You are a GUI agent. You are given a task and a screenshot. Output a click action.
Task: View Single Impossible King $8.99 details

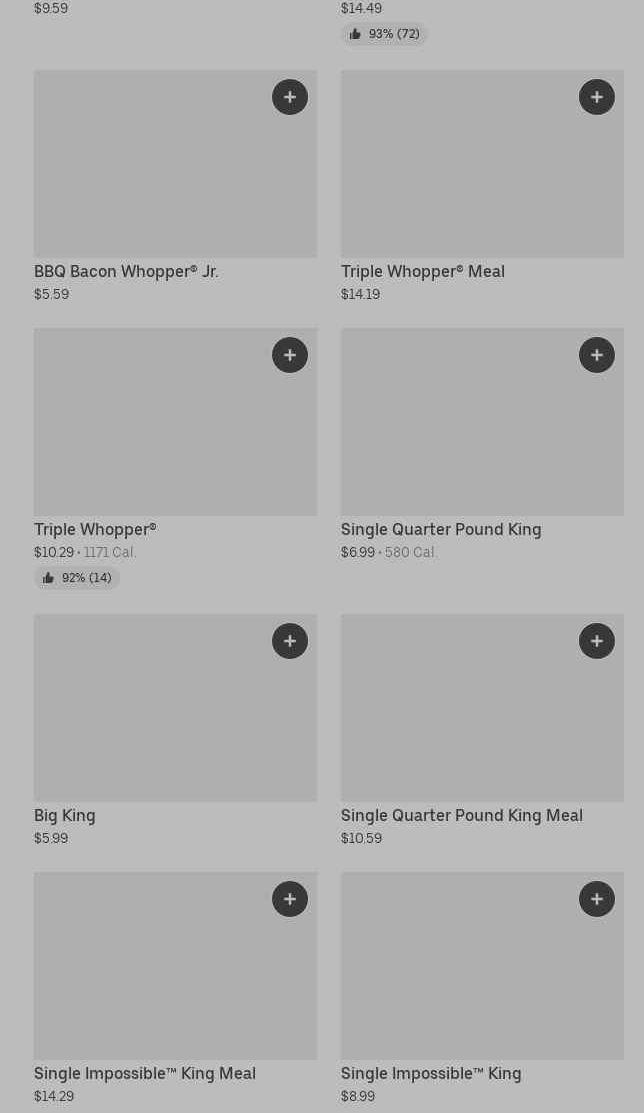(482, 988)
